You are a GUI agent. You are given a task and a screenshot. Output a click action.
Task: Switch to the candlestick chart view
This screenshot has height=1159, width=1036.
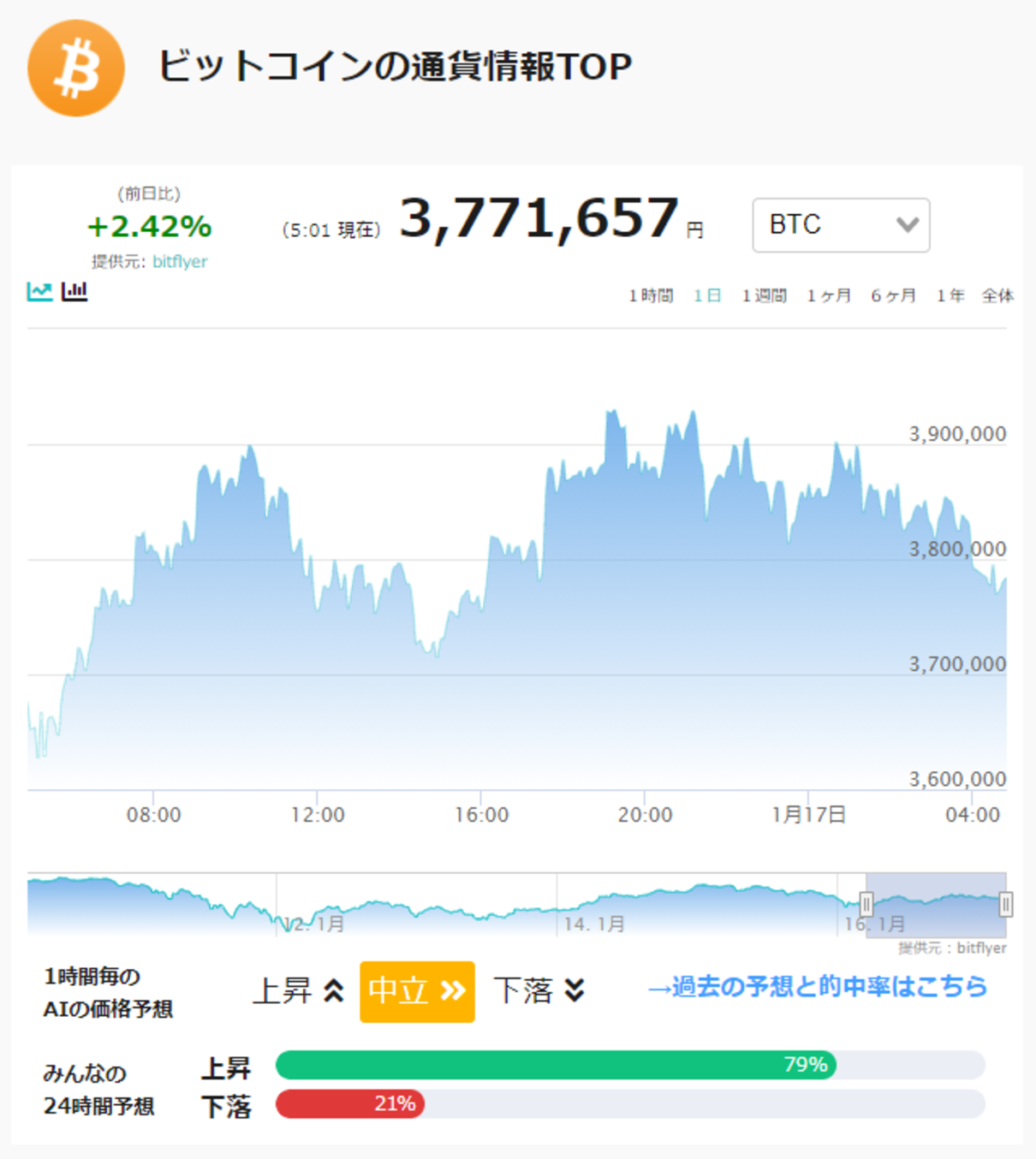coord(74,292)
